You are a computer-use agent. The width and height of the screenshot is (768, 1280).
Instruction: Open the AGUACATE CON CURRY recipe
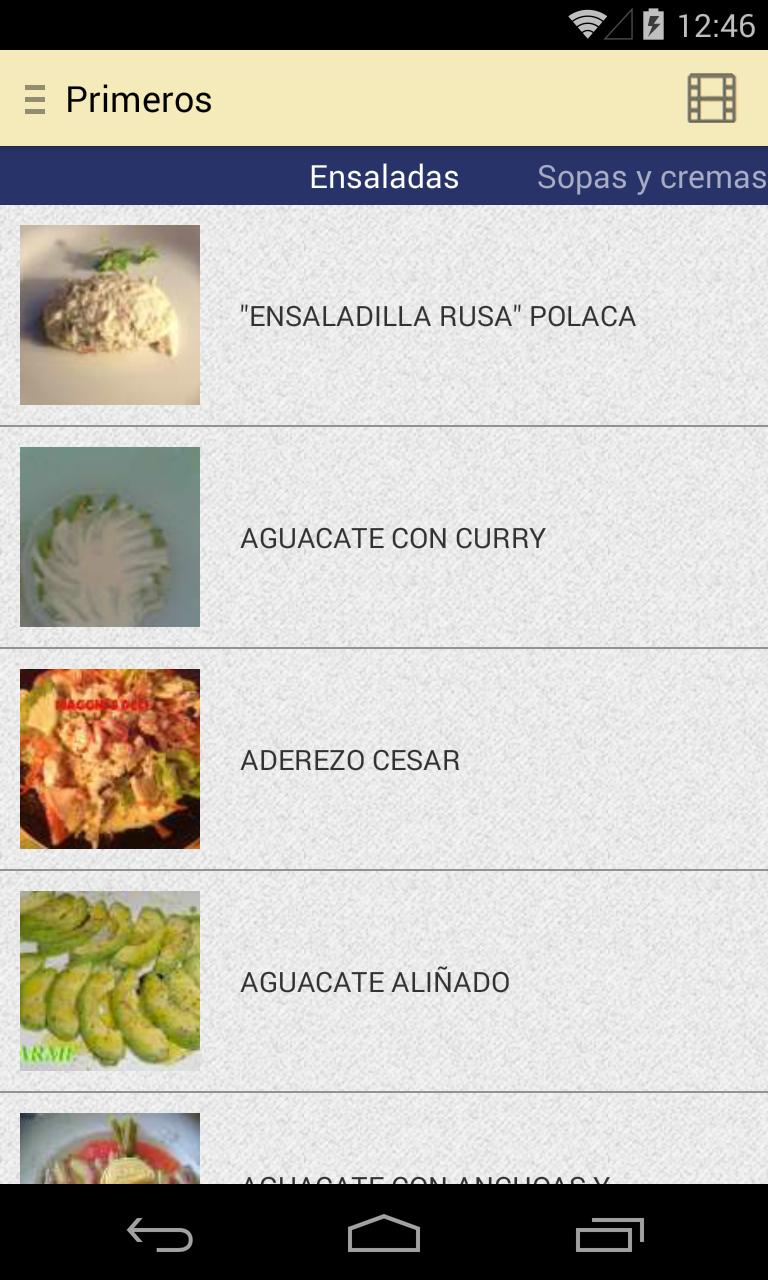(392, 537)
